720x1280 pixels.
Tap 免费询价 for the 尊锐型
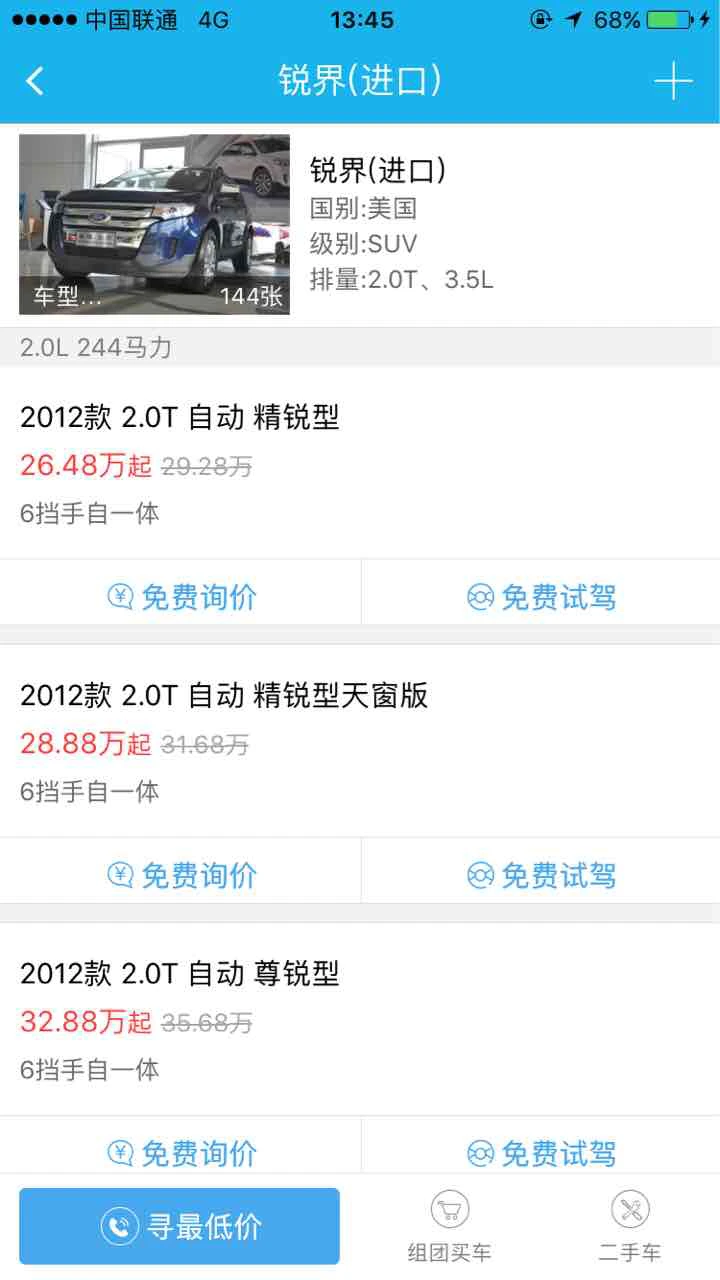point(181,1152)
